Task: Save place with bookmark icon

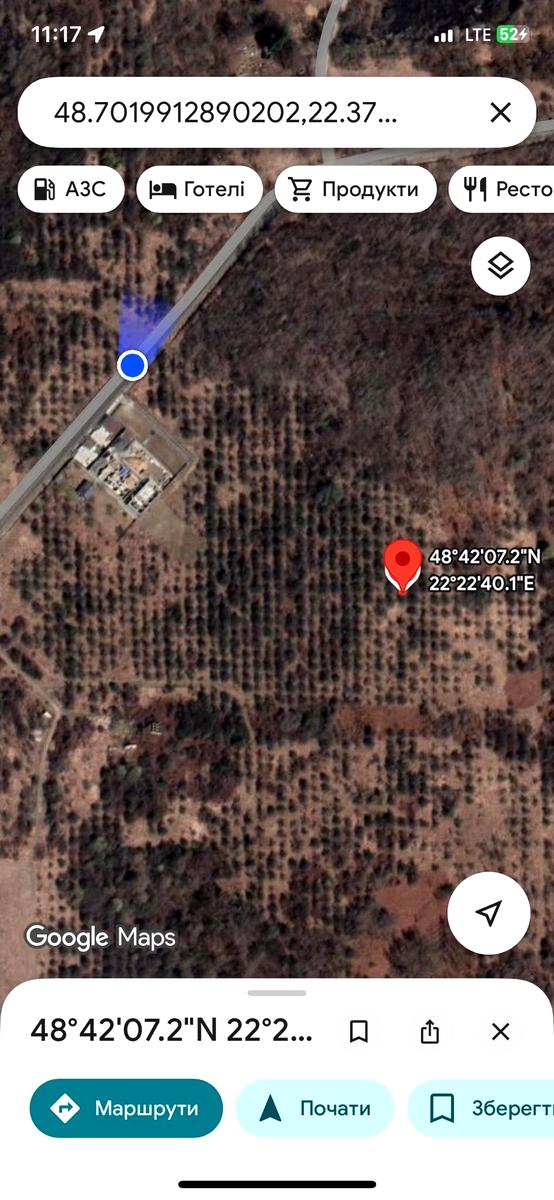Action: pos(359,1032)
